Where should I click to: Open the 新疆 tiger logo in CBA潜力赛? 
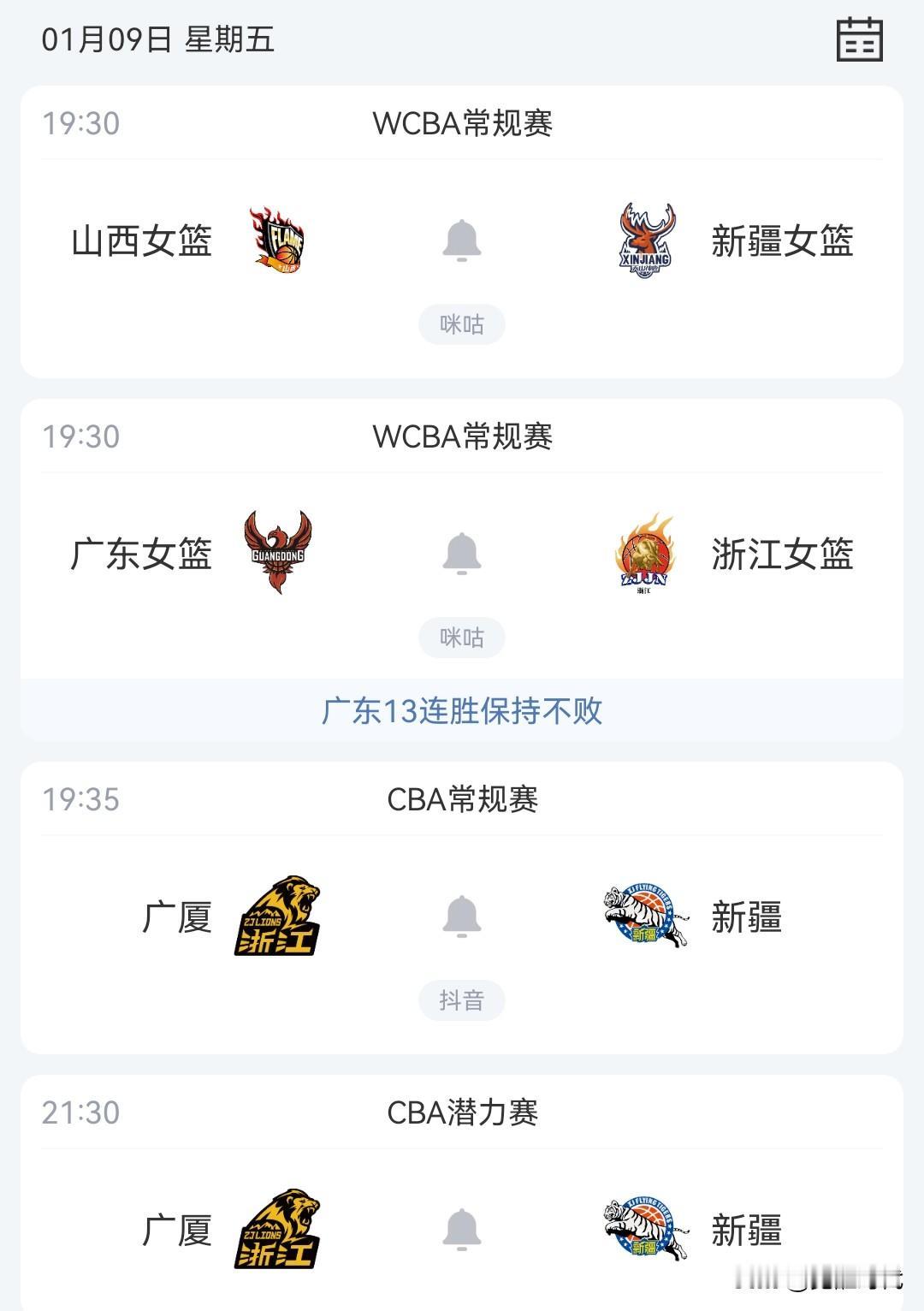[644, 1230]
